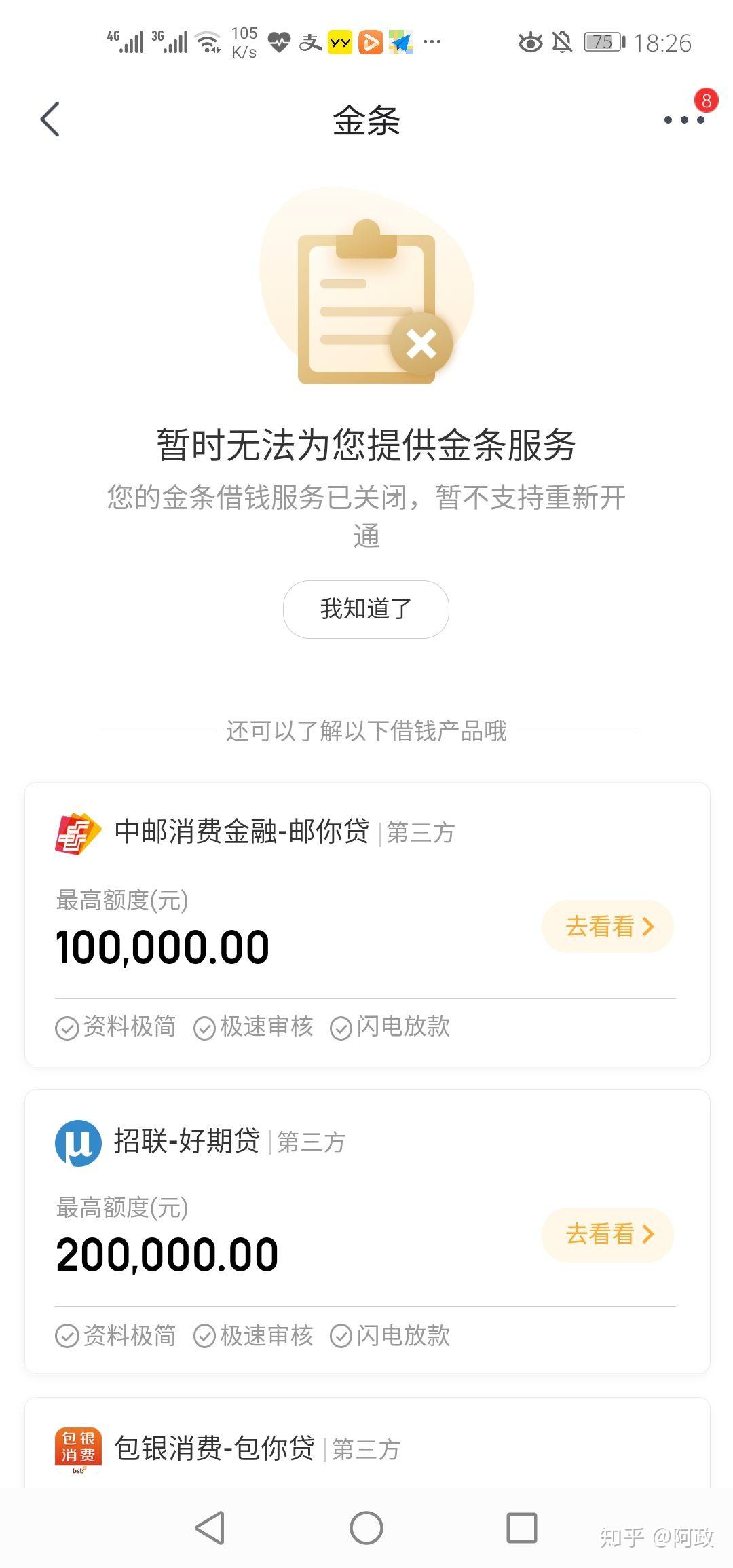This screenshot has width=733, height=1568.
Task: Tap 去看看 for 招联-好期贷
Action: coord(607,1234)
